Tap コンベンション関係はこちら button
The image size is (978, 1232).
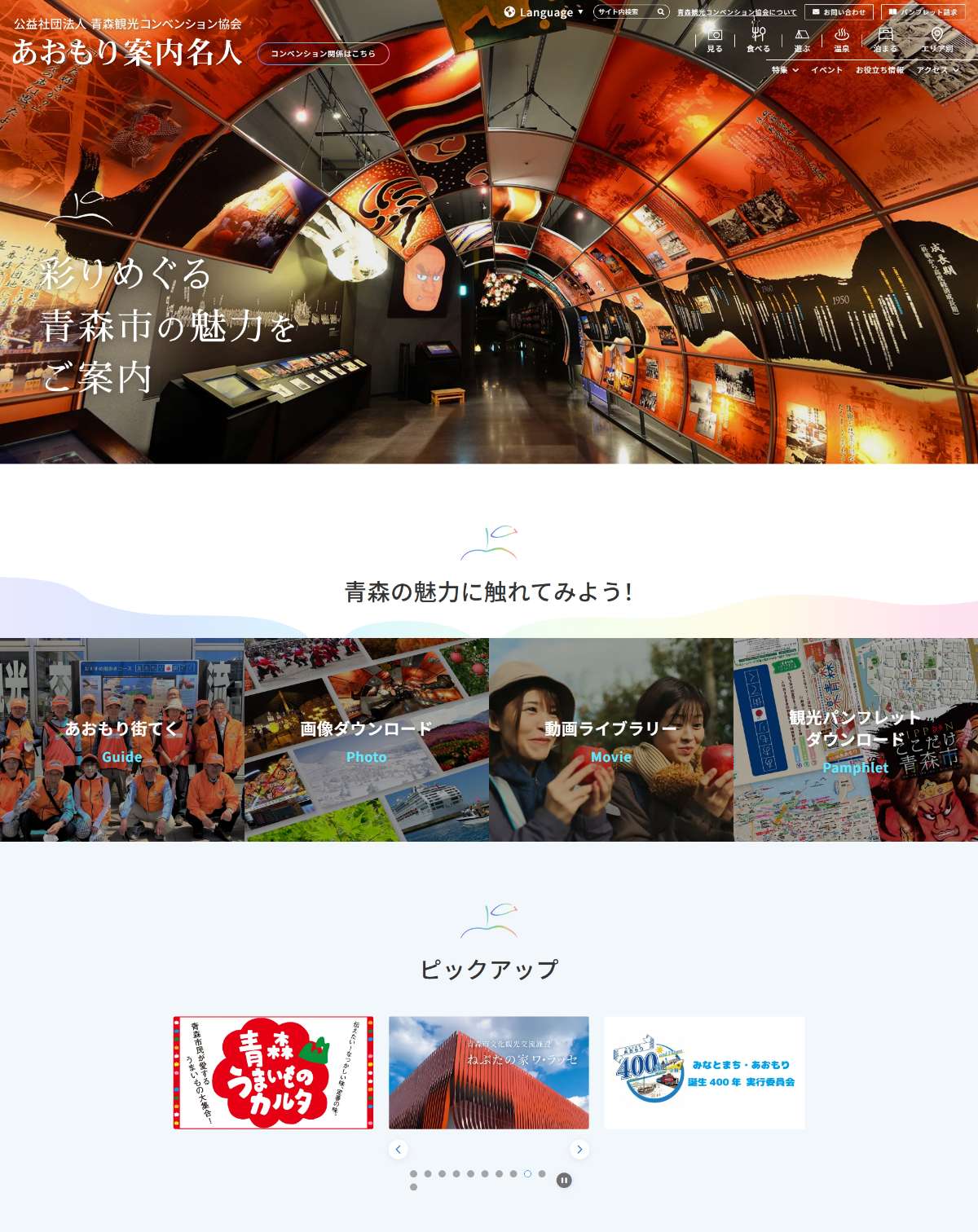coord(323,54)
